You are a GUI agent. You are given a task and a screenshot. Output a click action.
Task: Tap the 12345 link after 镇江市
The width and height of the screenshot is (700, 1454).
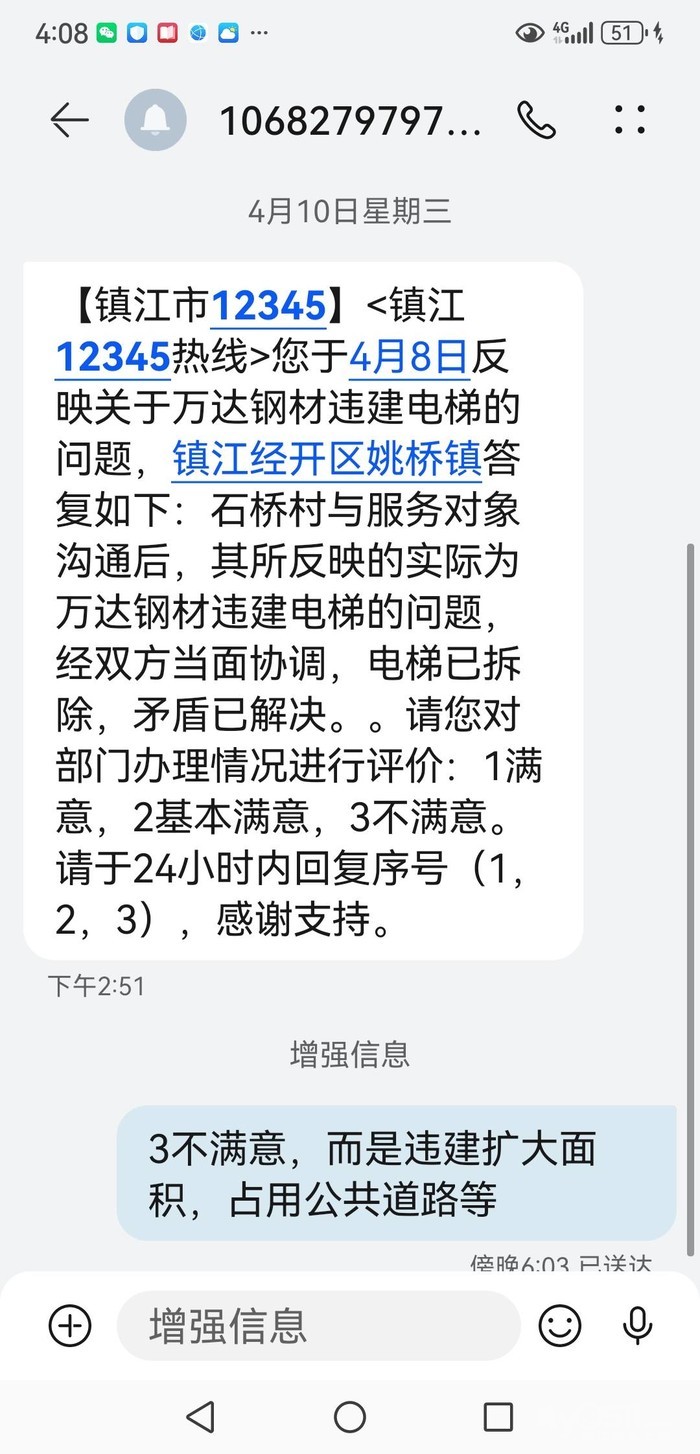click(269, 305)
